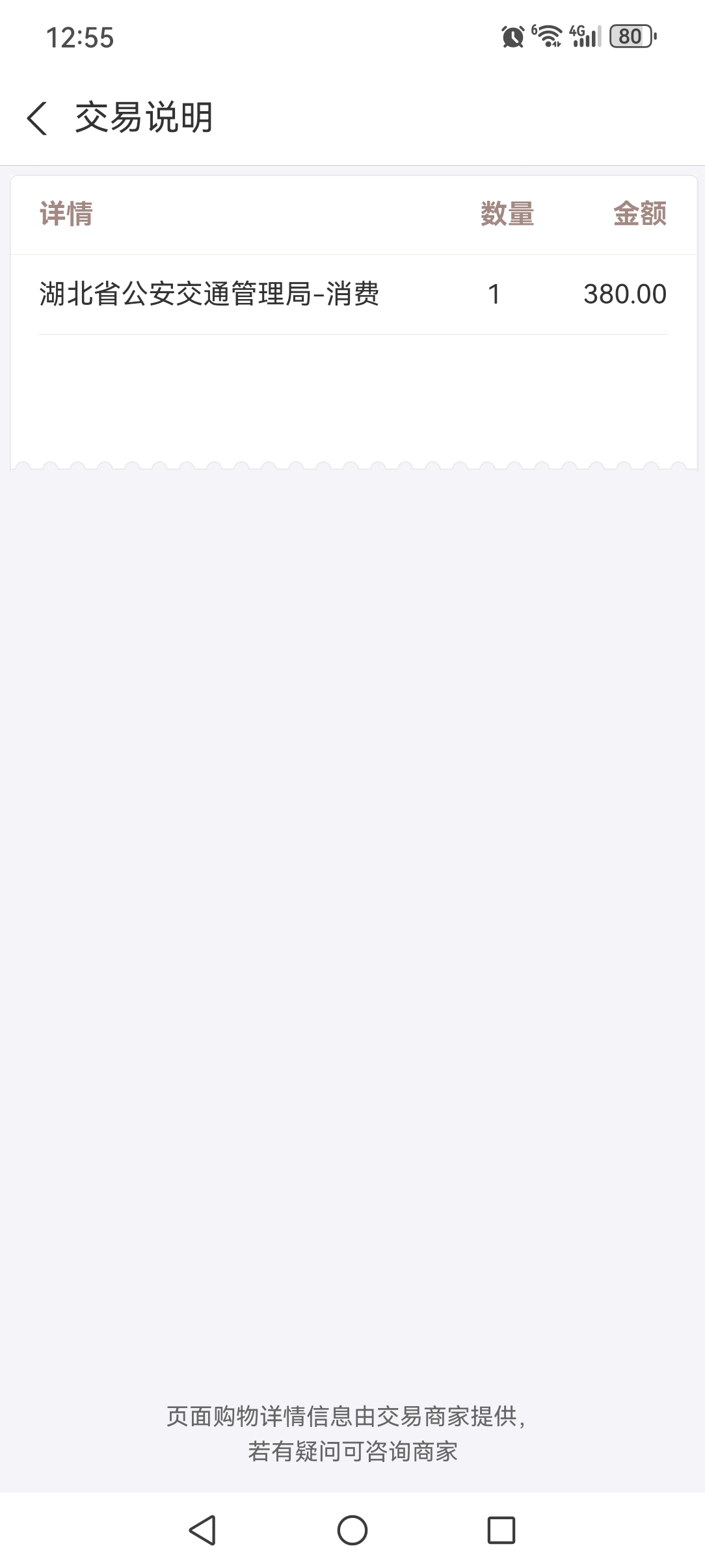Open recent apps with the square button

[x=501, y=1530]
